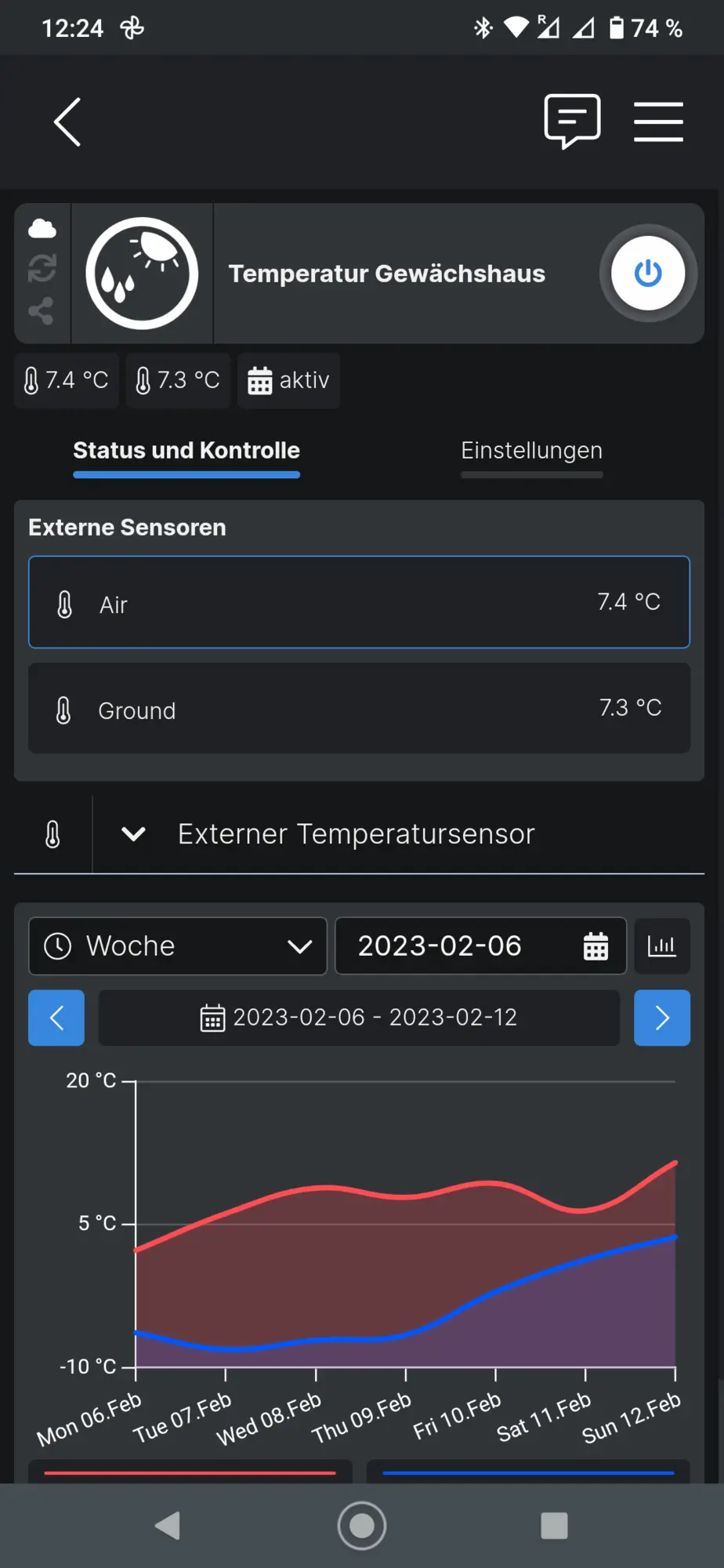The width and height of the screenshot is (724, 1568).
Task: Tap the system home button
Action: click(x=362, y=1526)
